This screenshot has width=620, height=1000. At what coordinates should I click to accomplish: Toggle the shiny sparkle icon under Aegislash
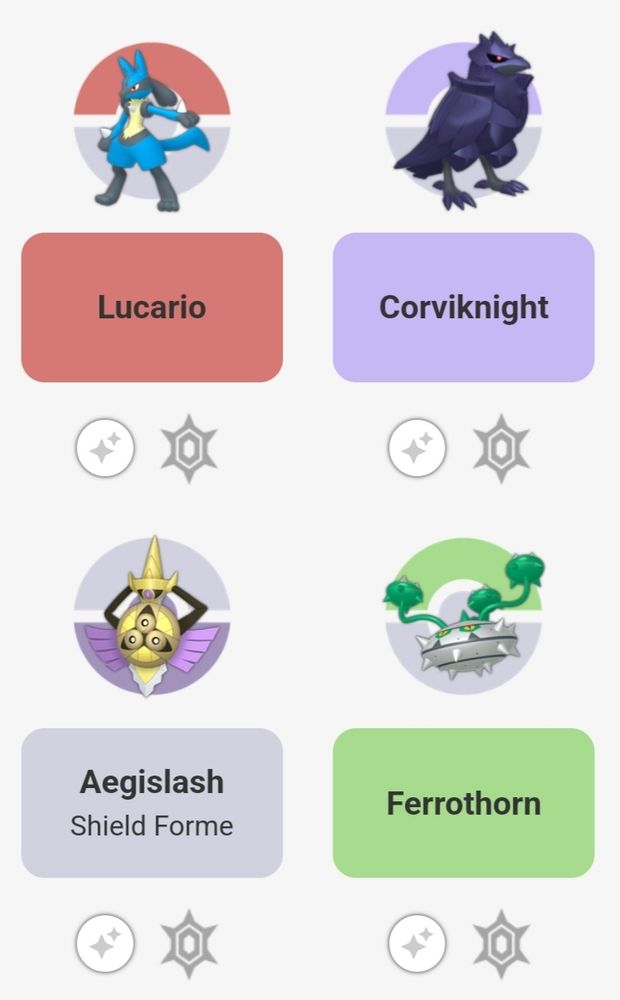(x=105, y=943)
